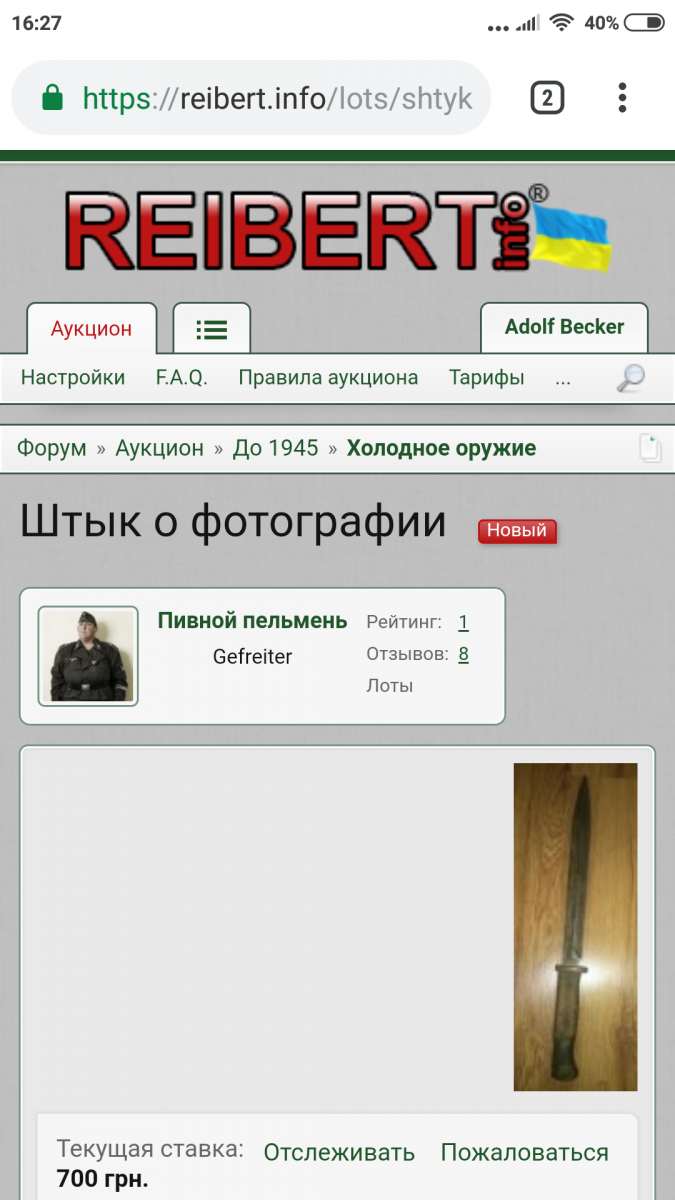Open the browser tab switcher
The image size is (675, 1200).
(547, 98)
